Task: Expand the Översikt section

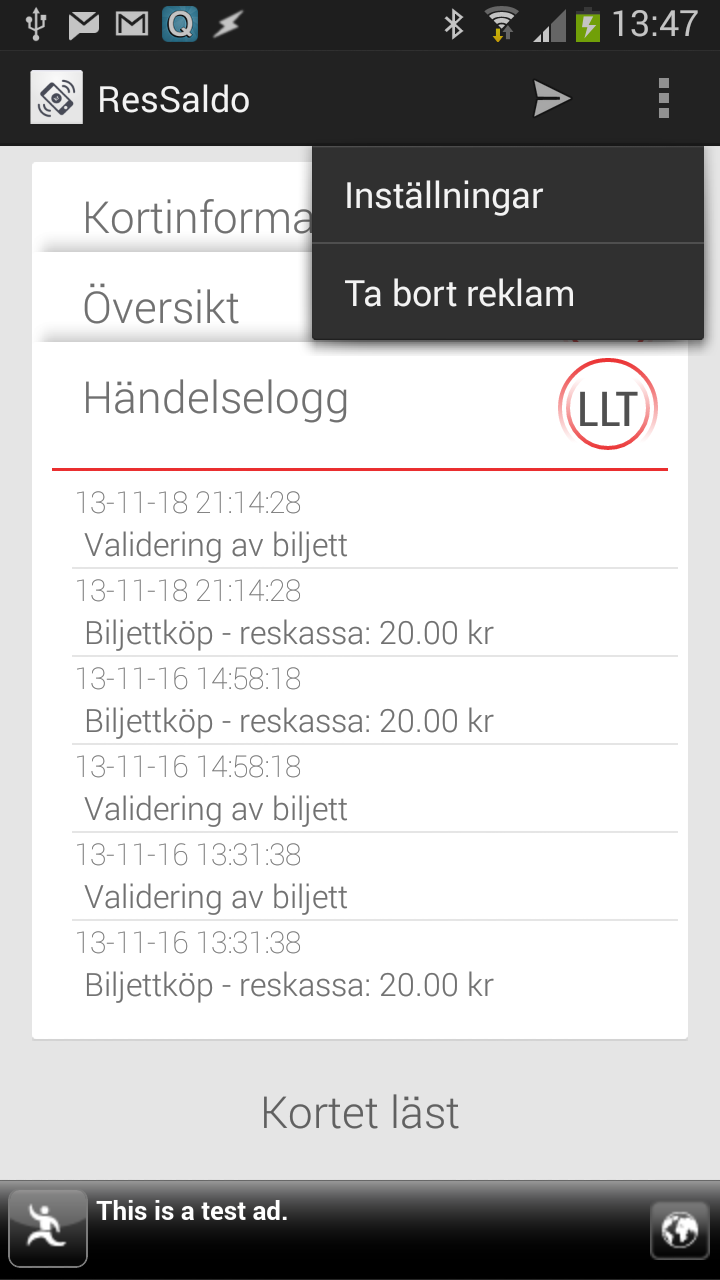Action: 162,308
